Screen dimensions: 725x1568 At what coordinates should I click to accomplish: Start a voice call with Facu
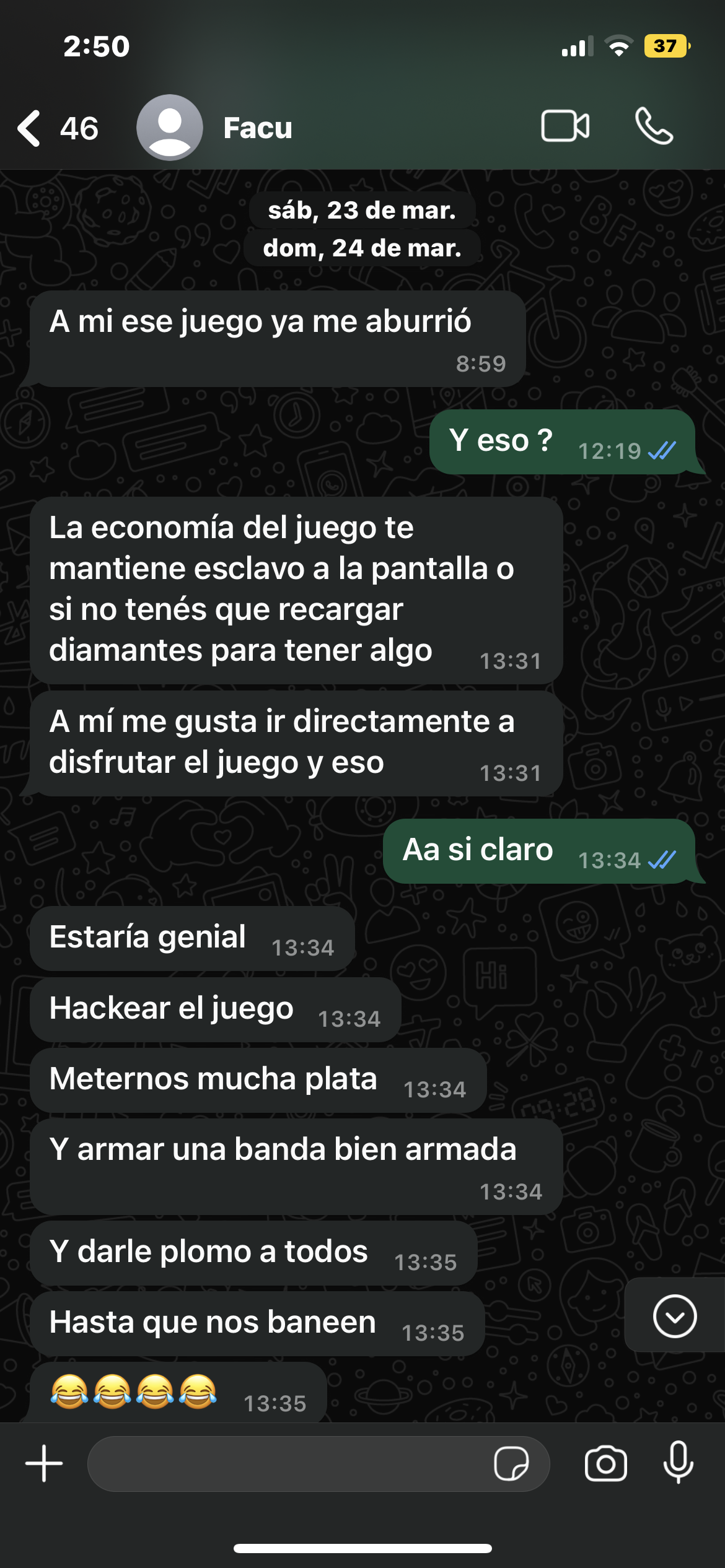pos(654,126)
